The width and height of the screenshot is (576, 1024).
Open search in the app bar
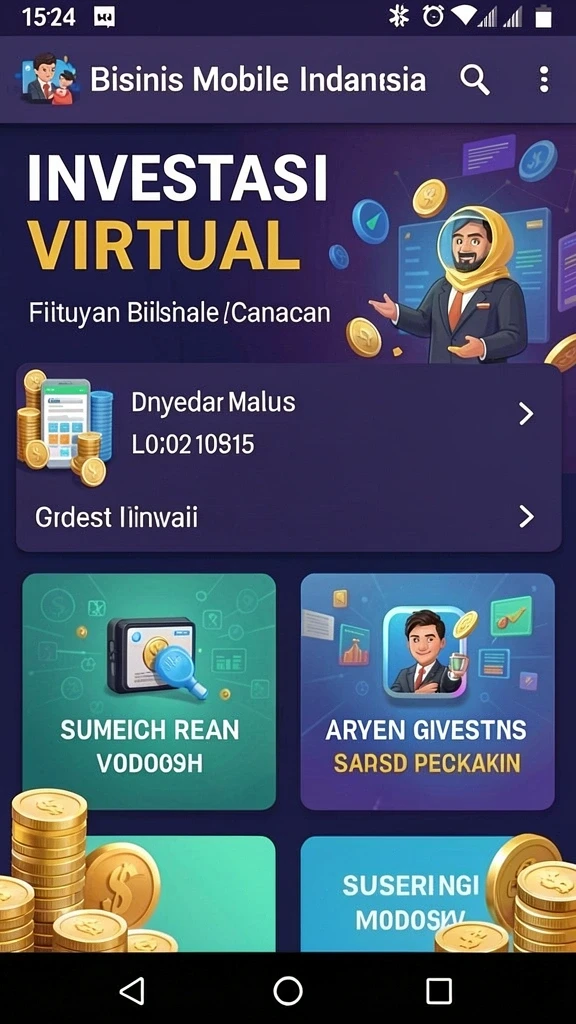pos(475,80)
